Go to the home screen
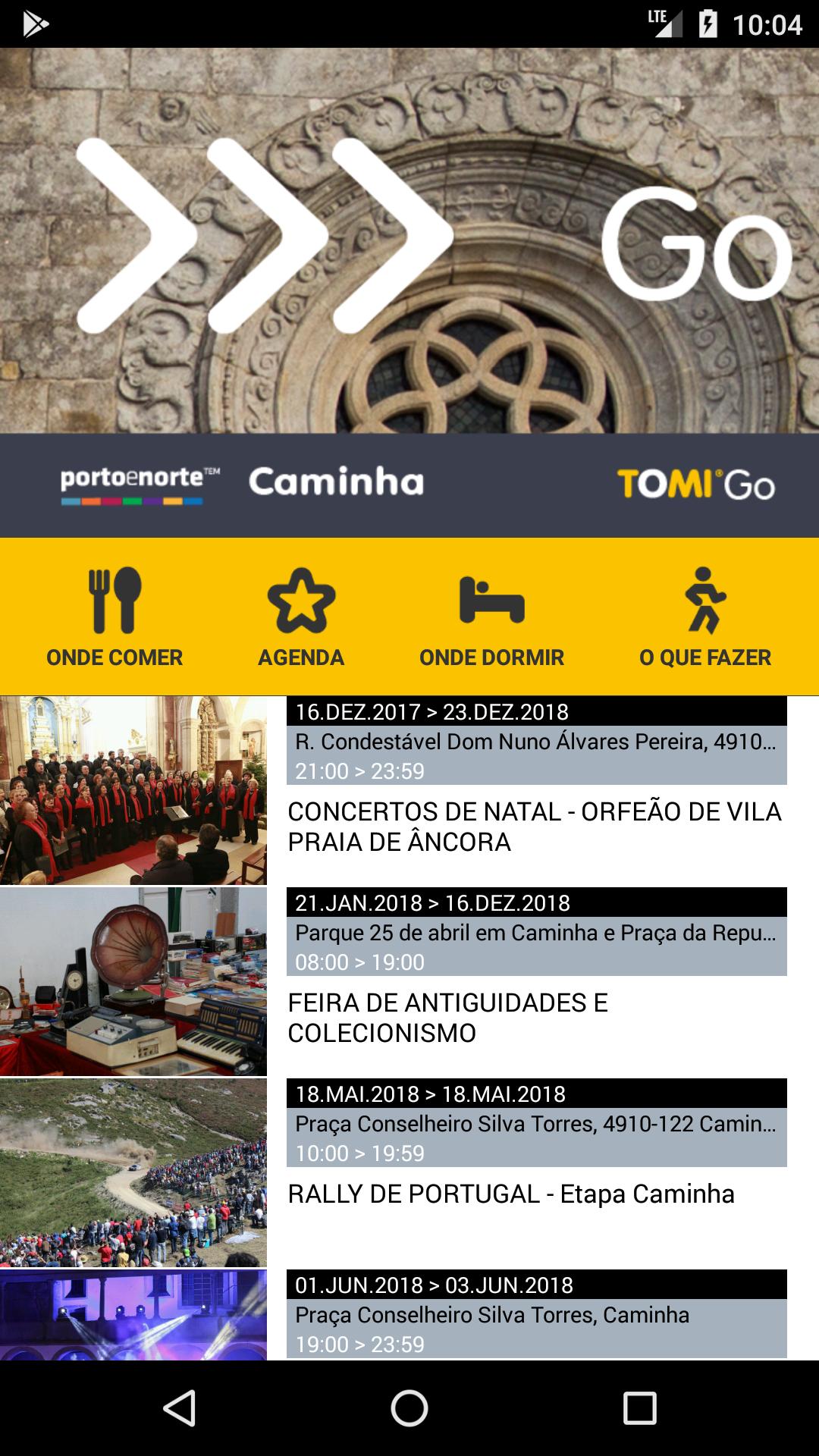 coord(409,1408)
